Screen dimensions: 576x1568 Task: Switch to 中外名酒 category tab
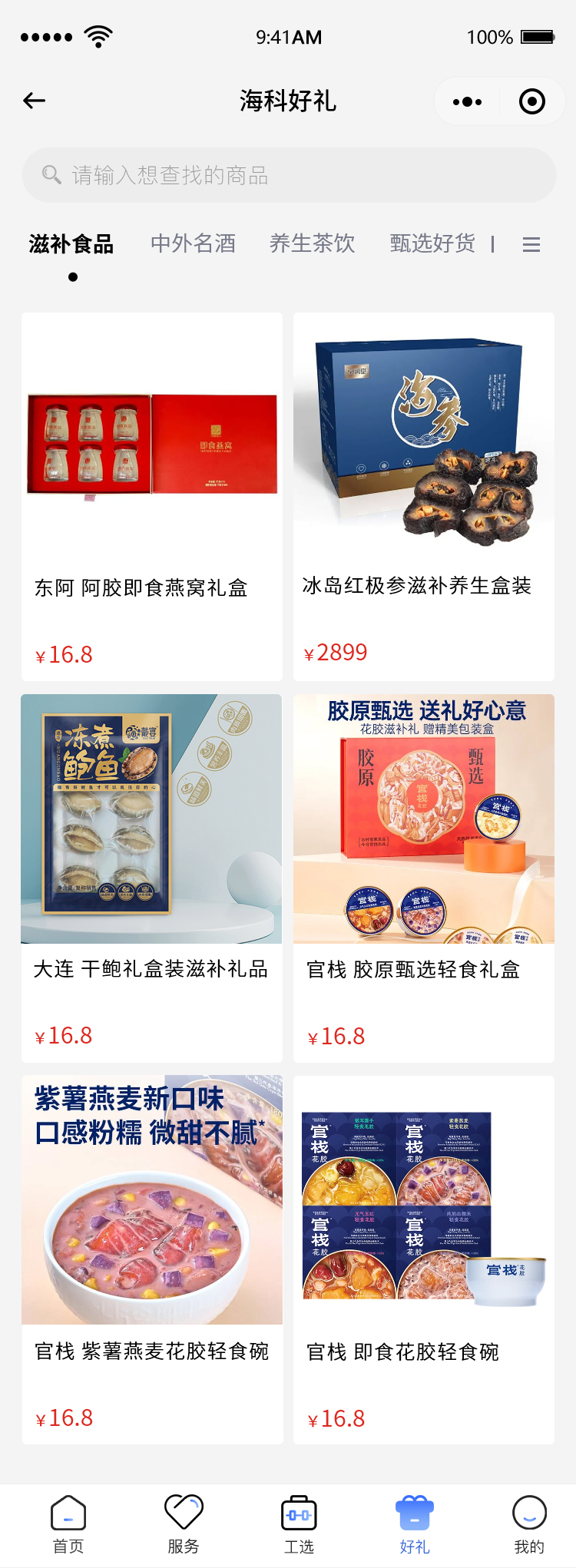pos(193,243)
